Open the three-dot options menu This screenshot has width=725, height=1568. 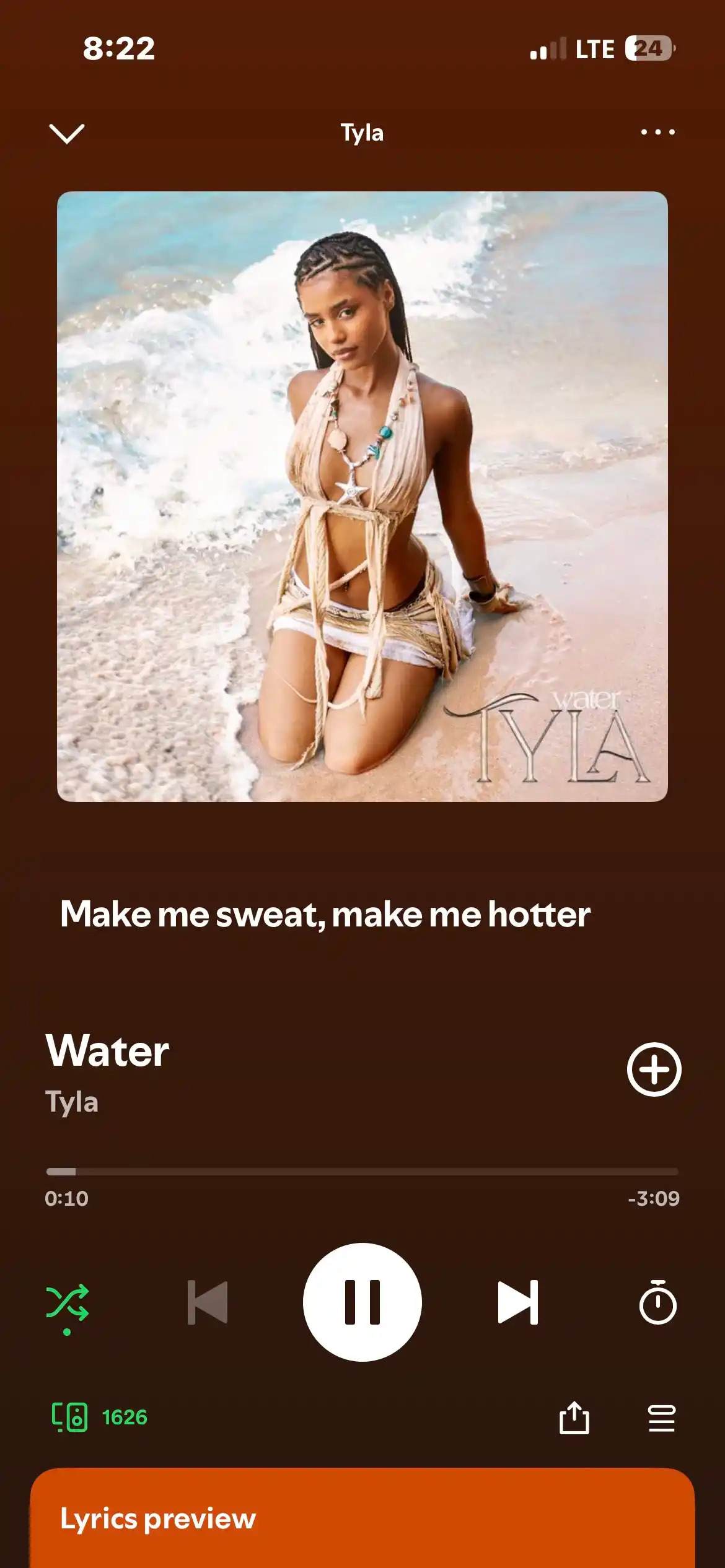pos(657,132)
